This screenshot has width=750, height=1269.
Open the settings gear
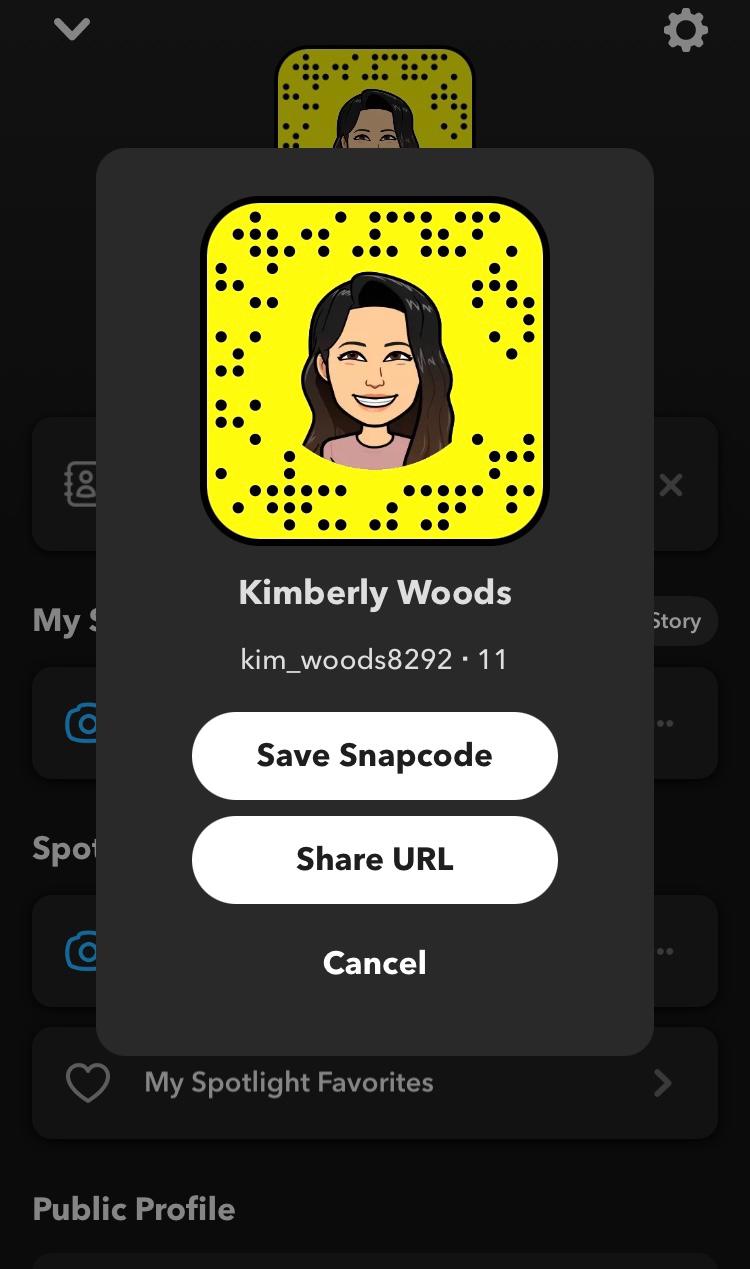tap(686, 30)
